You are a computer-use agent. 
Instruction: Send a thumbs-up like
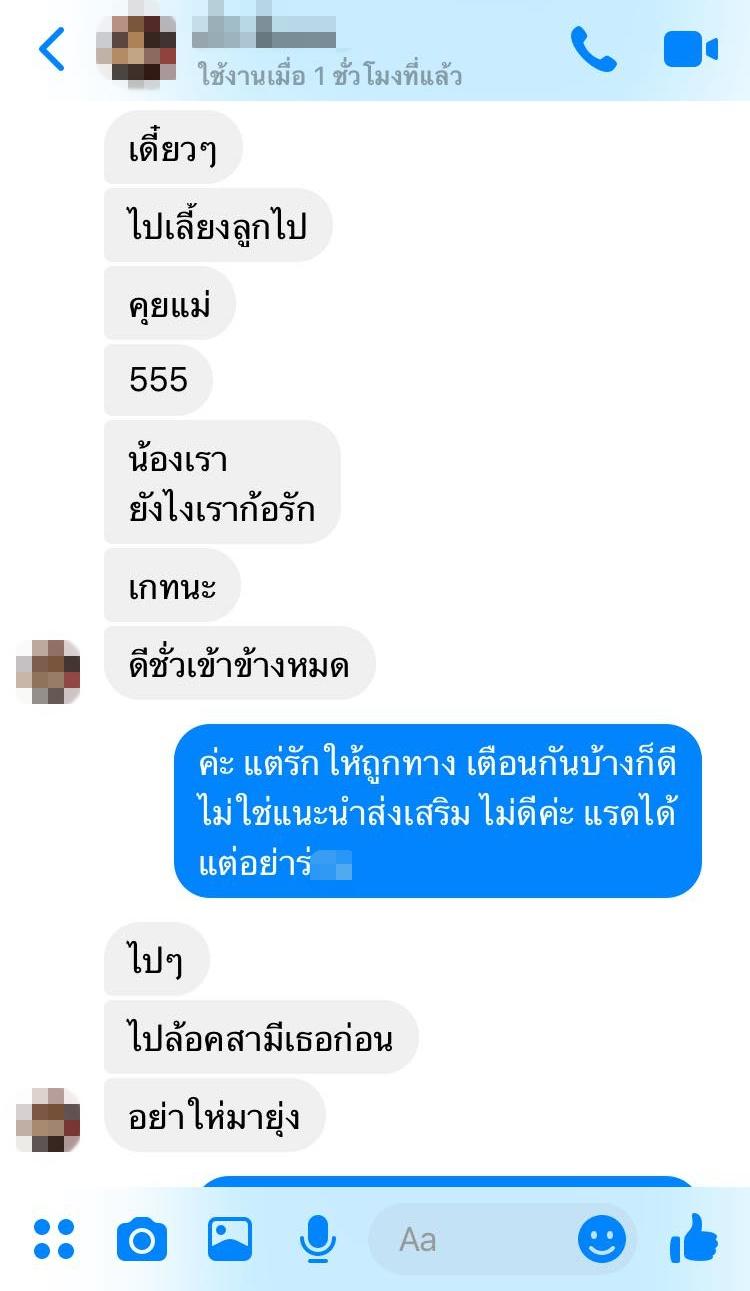694,1239
